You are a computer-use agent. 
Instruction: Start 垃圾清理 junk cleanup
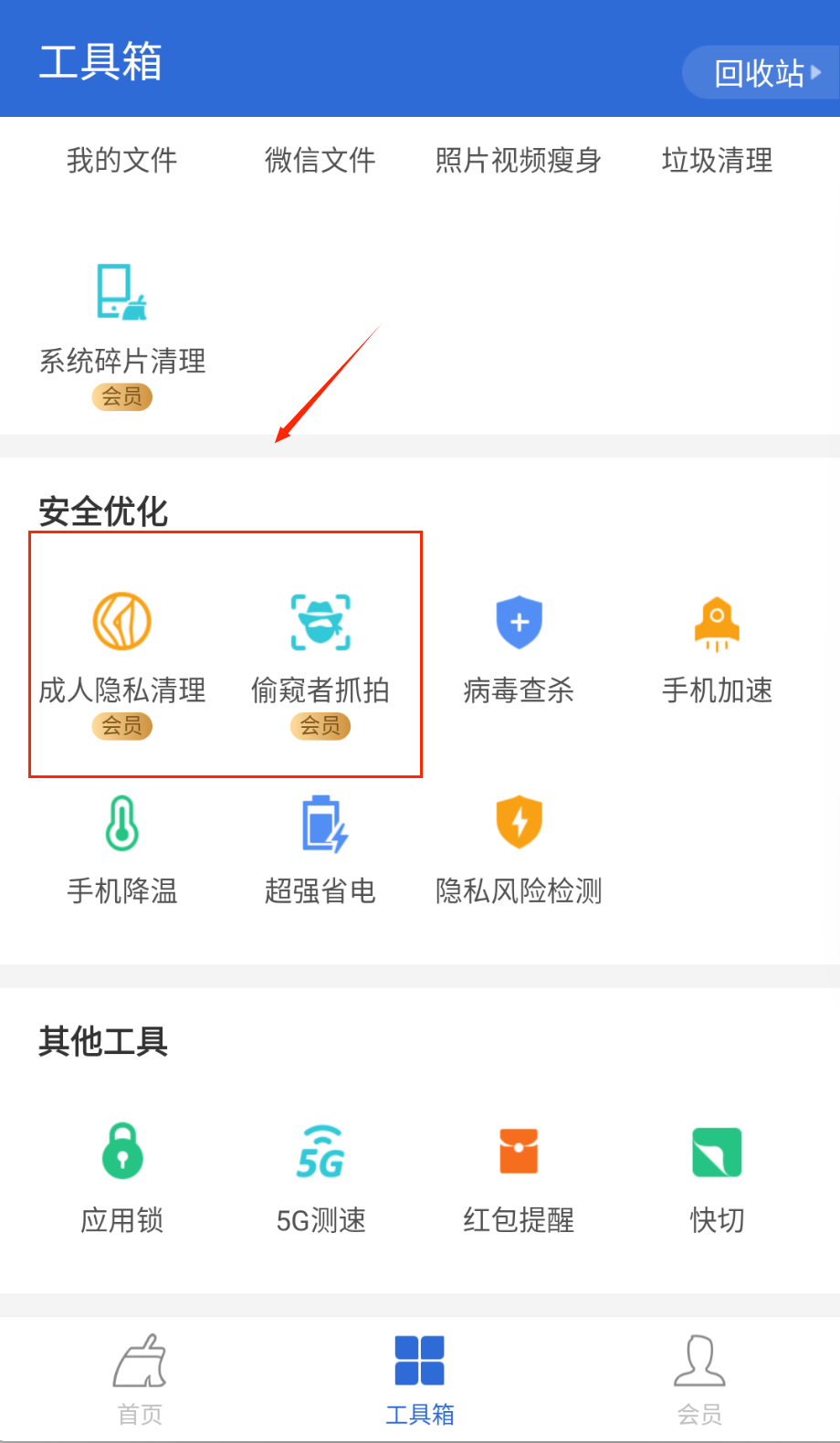tap(717, 161)
